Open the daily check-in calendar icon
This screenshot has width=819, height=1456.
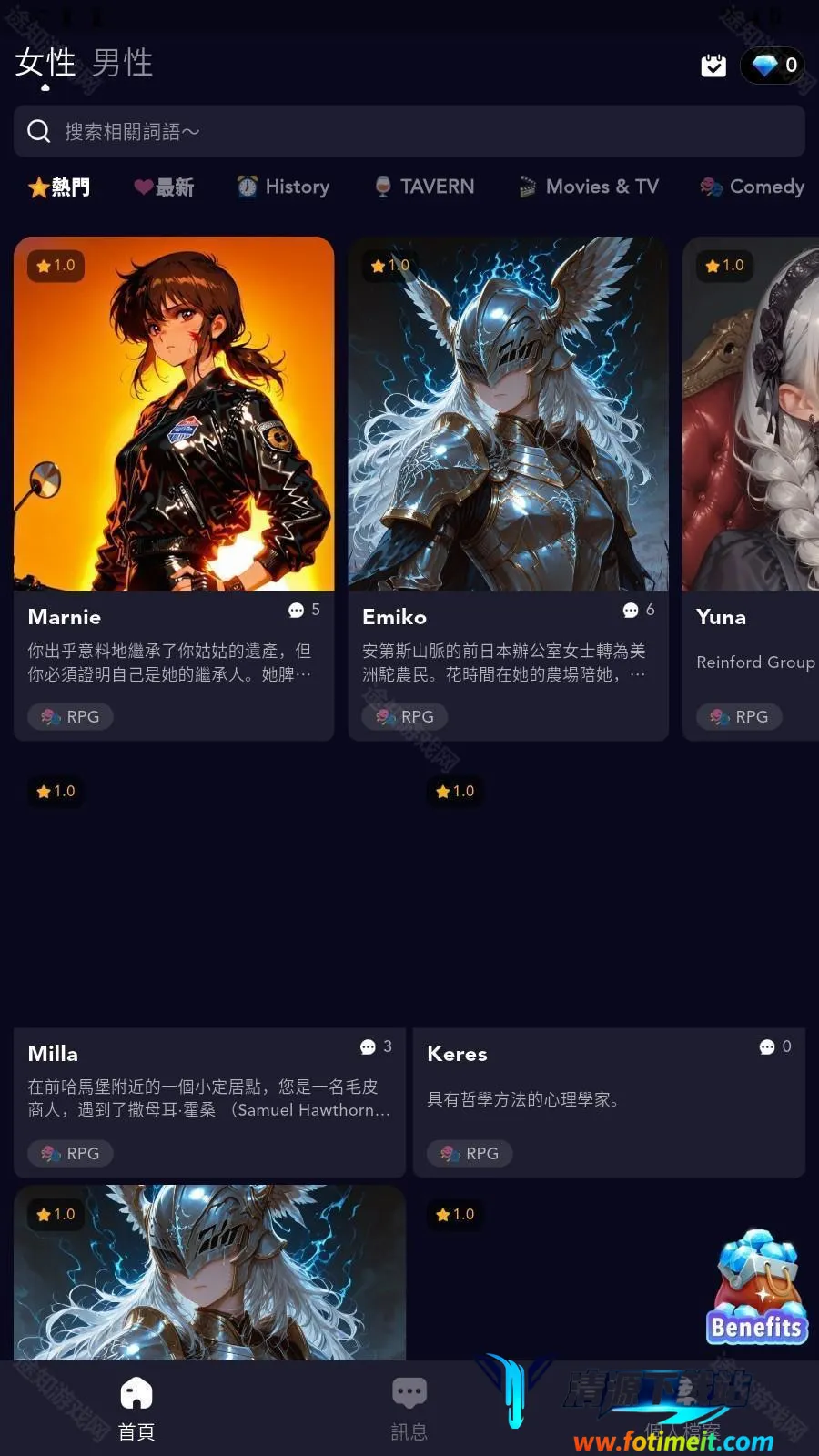(x=713, y=66)
